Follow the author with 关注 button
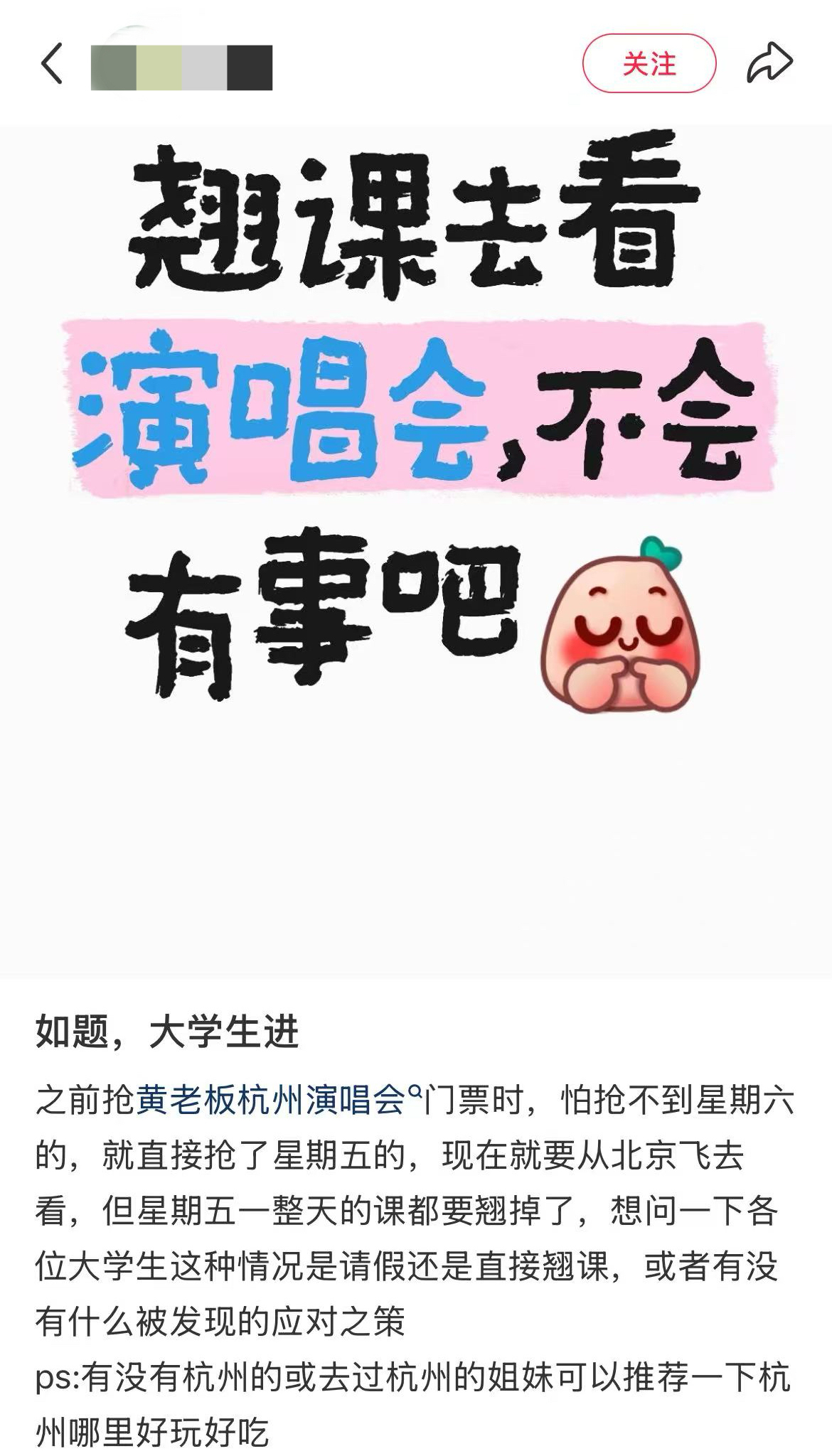The image size is (832, 1456). click(x=649, y=64)
